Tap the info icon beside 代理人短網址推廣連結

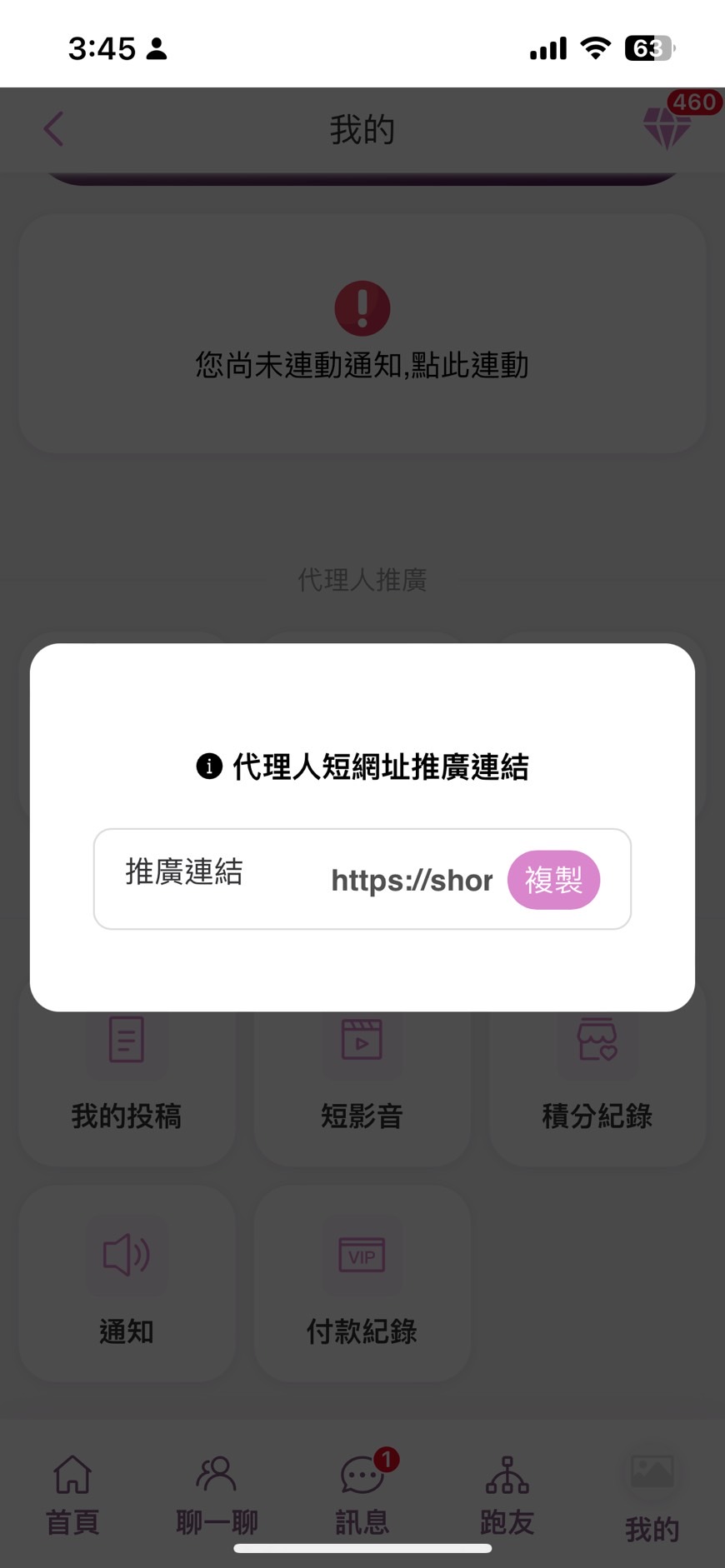click(207, 767)
